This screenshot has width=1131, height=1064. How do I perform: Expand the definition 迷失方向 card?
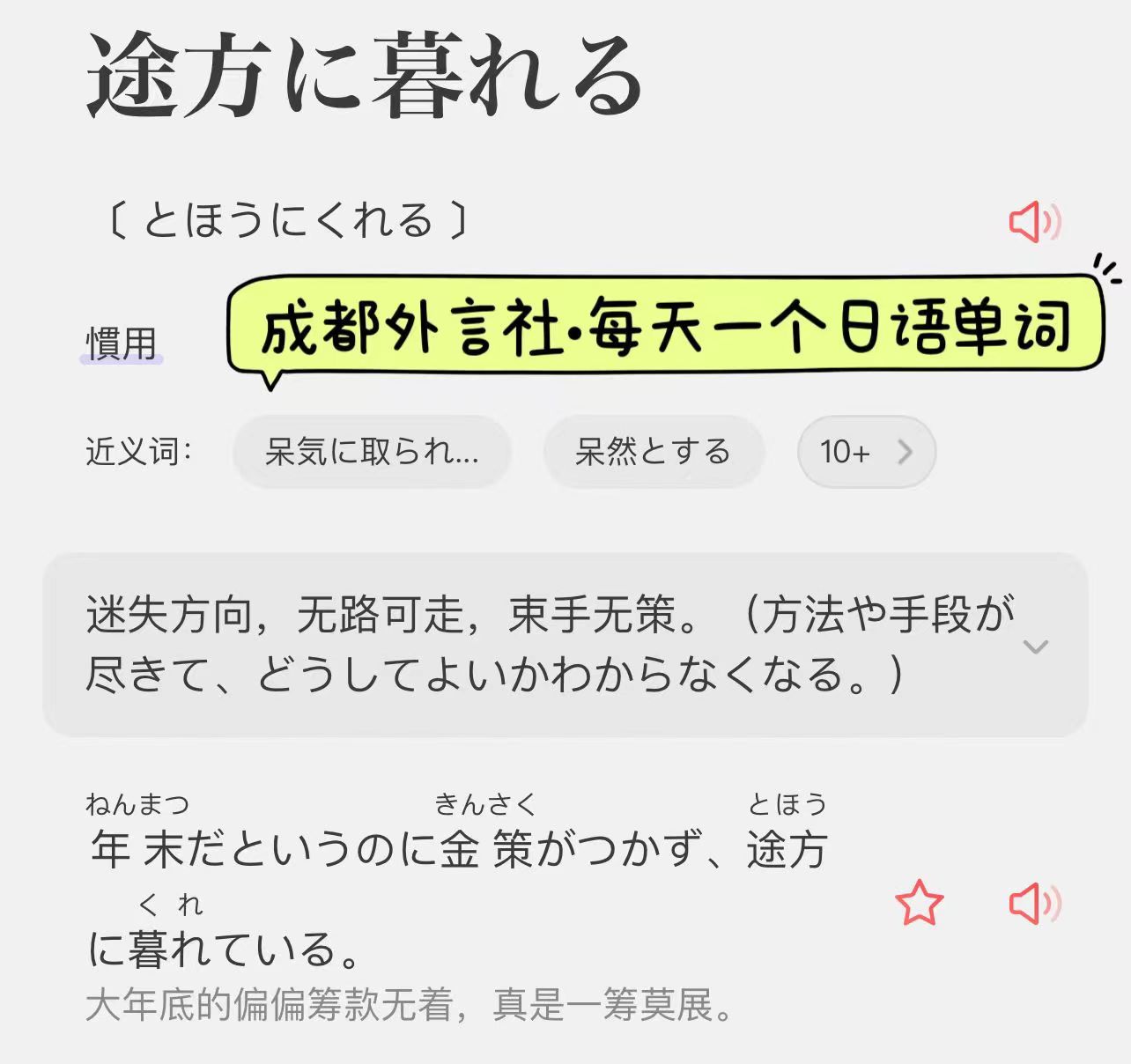(x=1036, y=647)
